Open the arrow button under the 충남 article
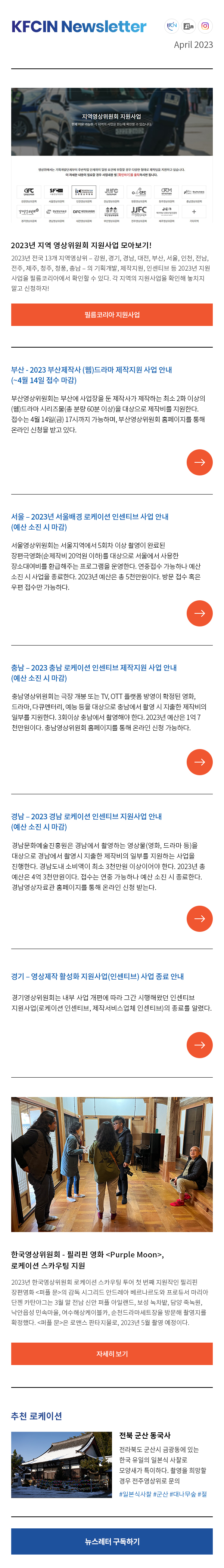This screenshot has height=1568, width=224. [199, 761]
